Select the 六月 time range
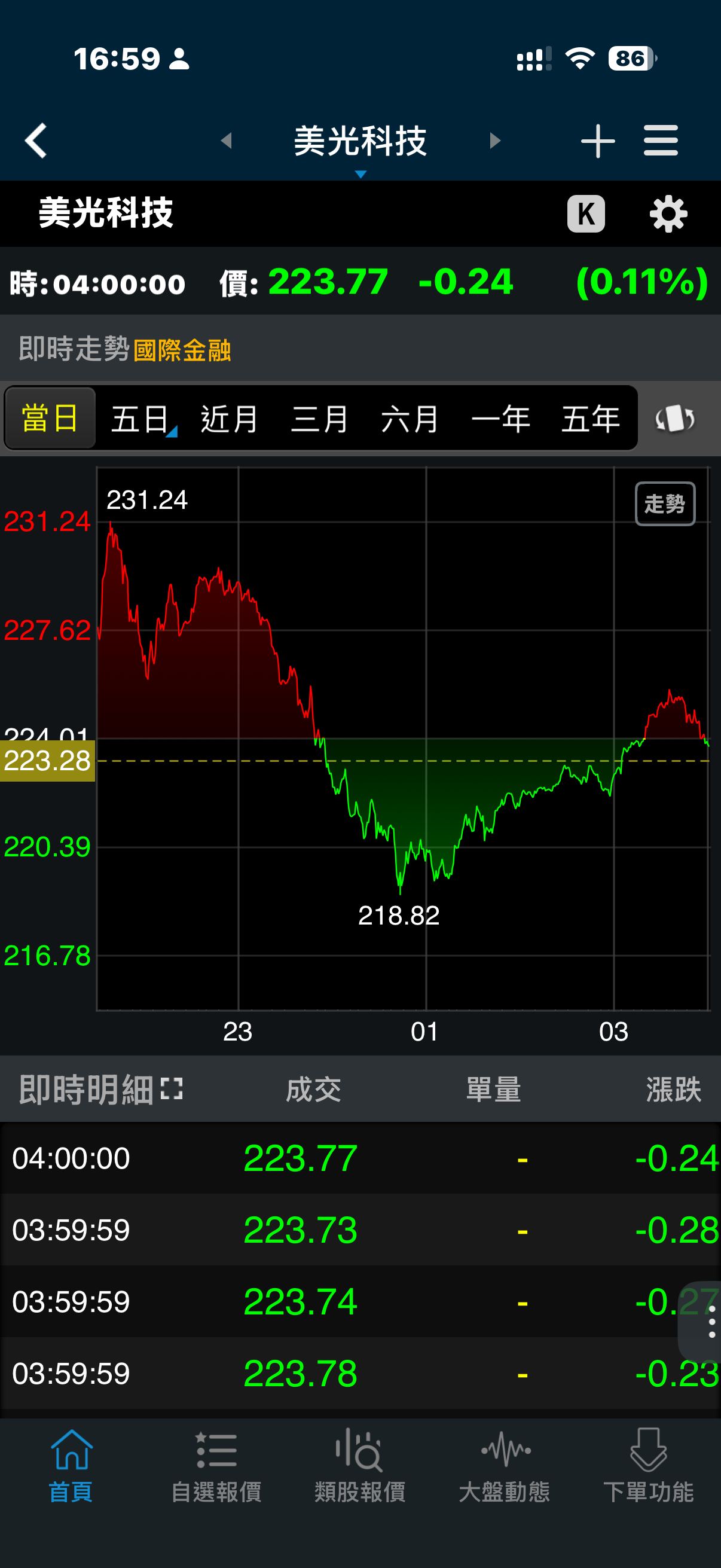This screenshot has height=1568, width=721. [x=410, y=419]
